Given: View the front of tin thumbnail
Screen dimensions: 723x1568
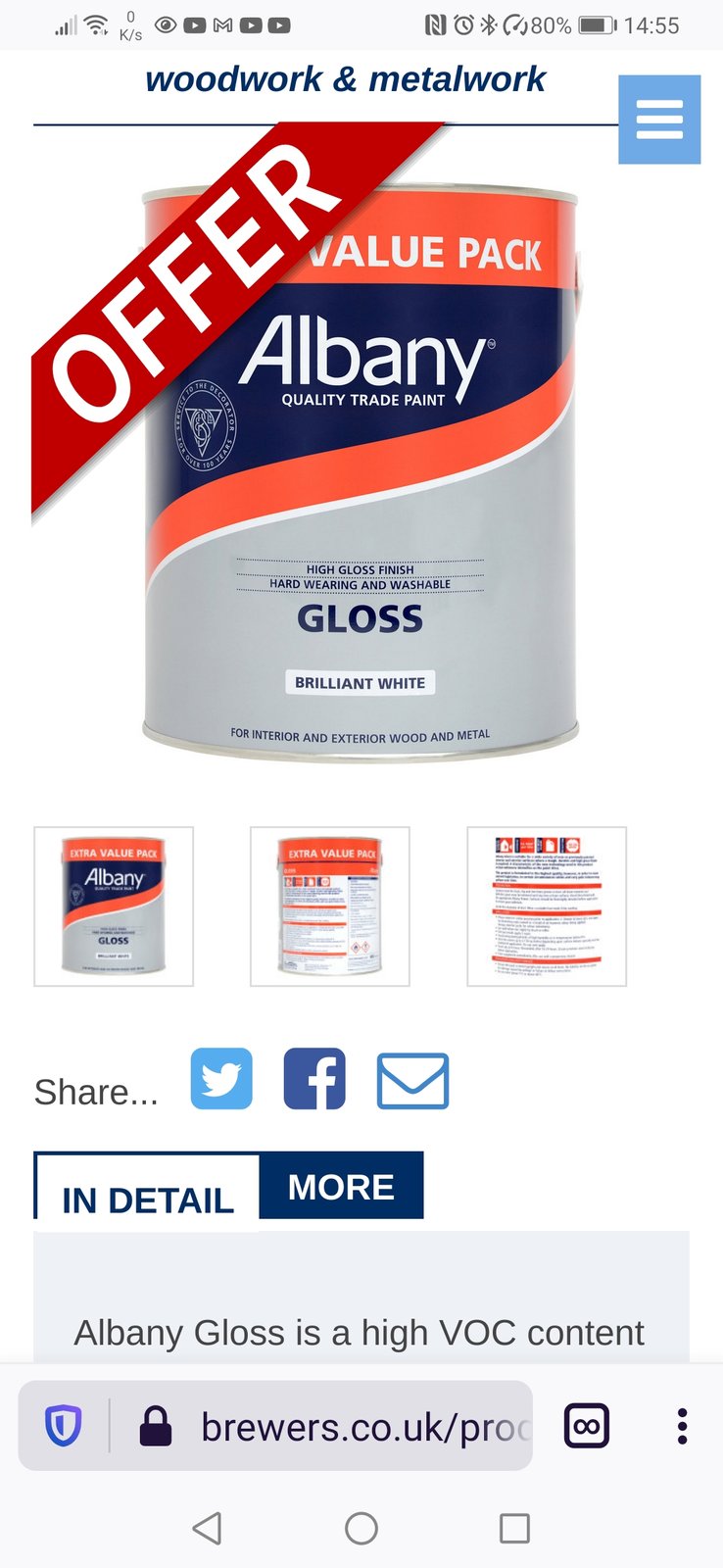Looking at the screenshot, I should [114, 906].
